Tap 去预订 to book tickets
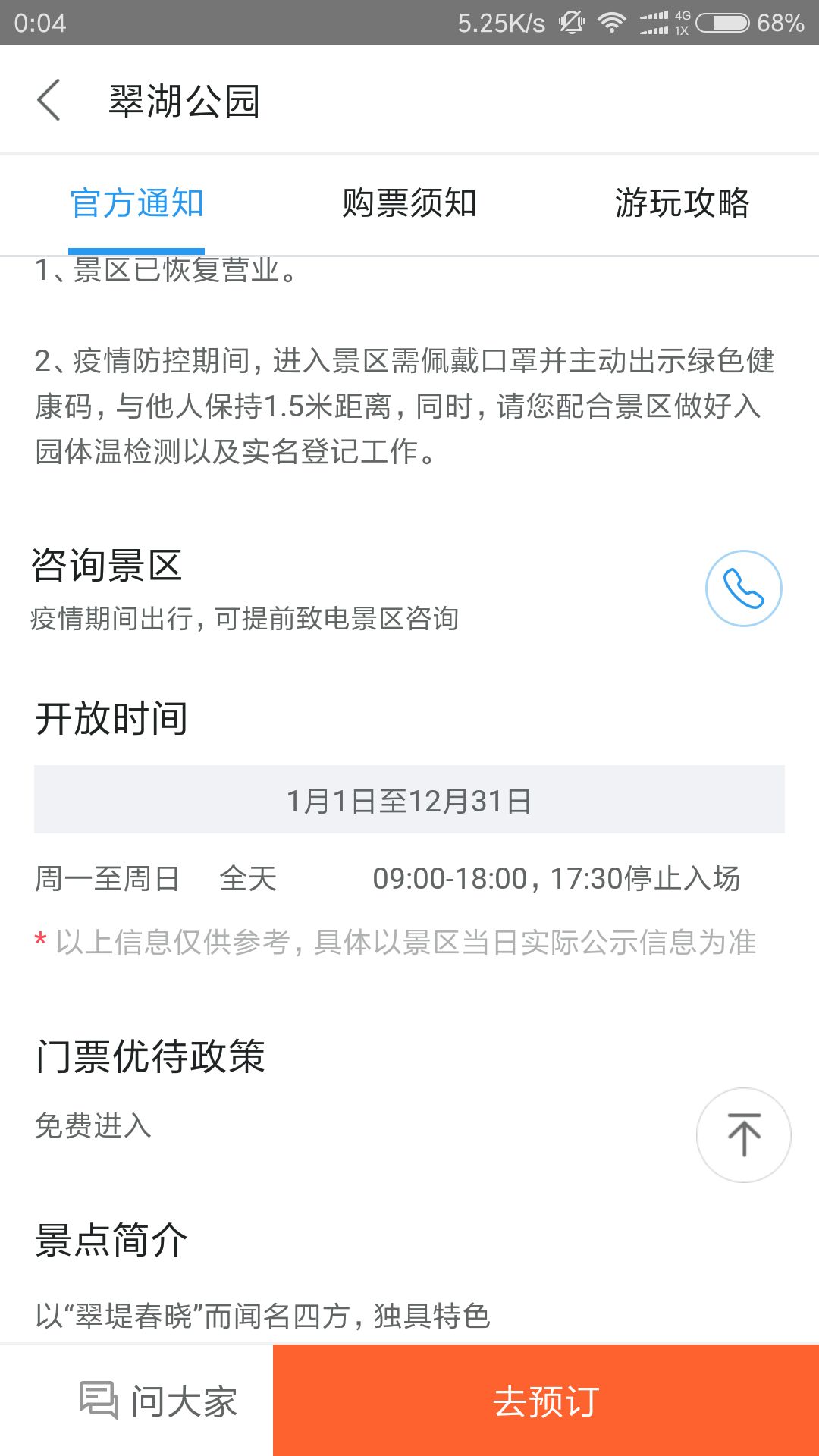Viewport: 819px width, 1456px height. [546, 1401]
